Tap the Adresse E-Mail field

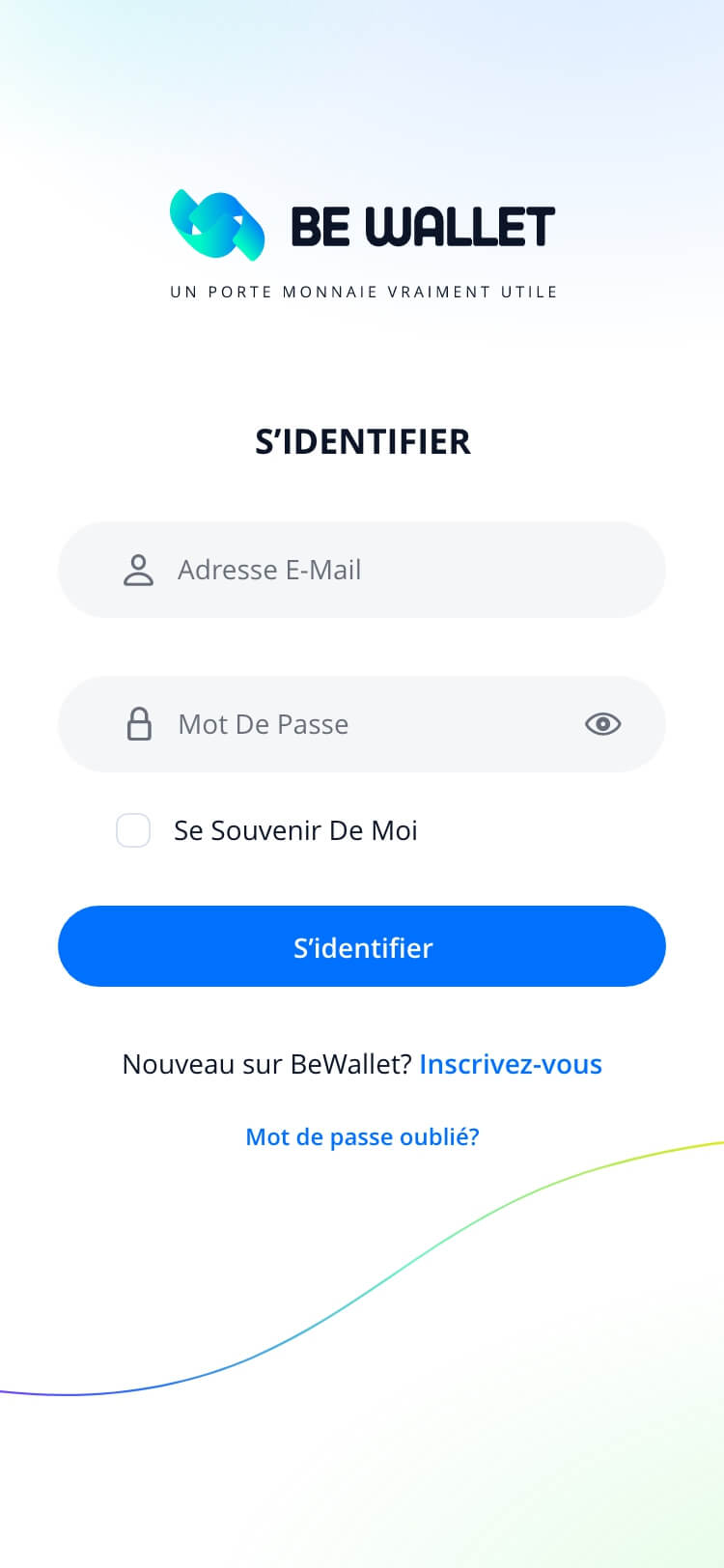[362, 570]
